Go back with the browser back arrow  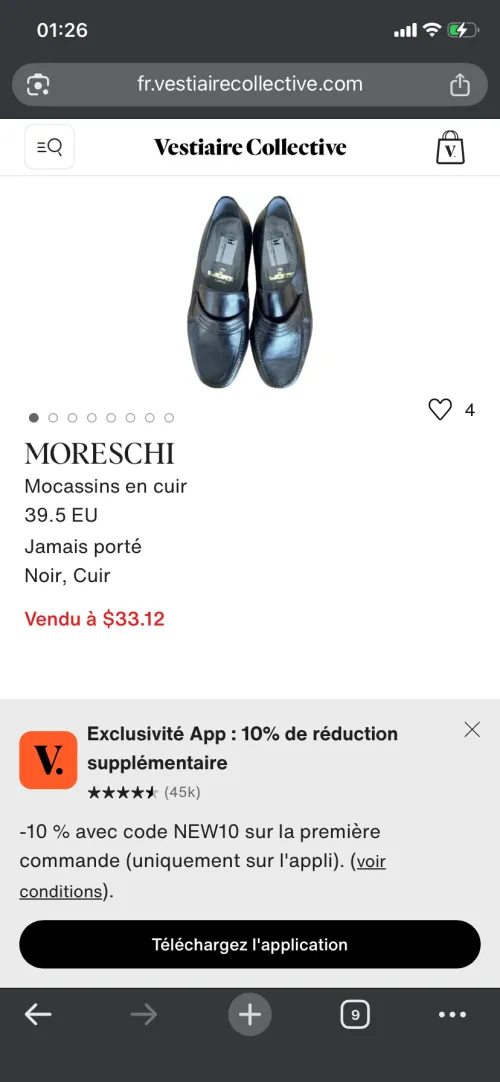pyautogui.click(x=39, y=1014)
